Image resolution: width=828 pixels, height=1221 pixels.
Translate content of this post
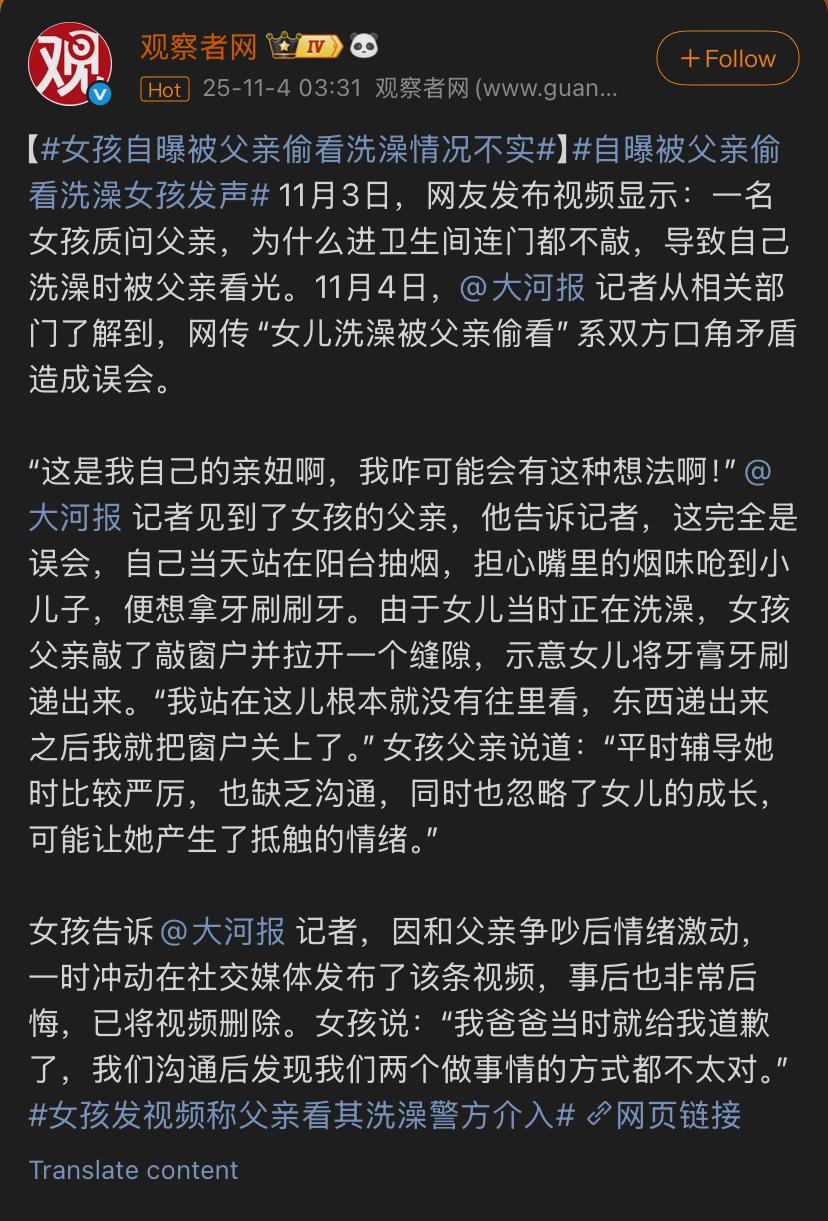133,1169
